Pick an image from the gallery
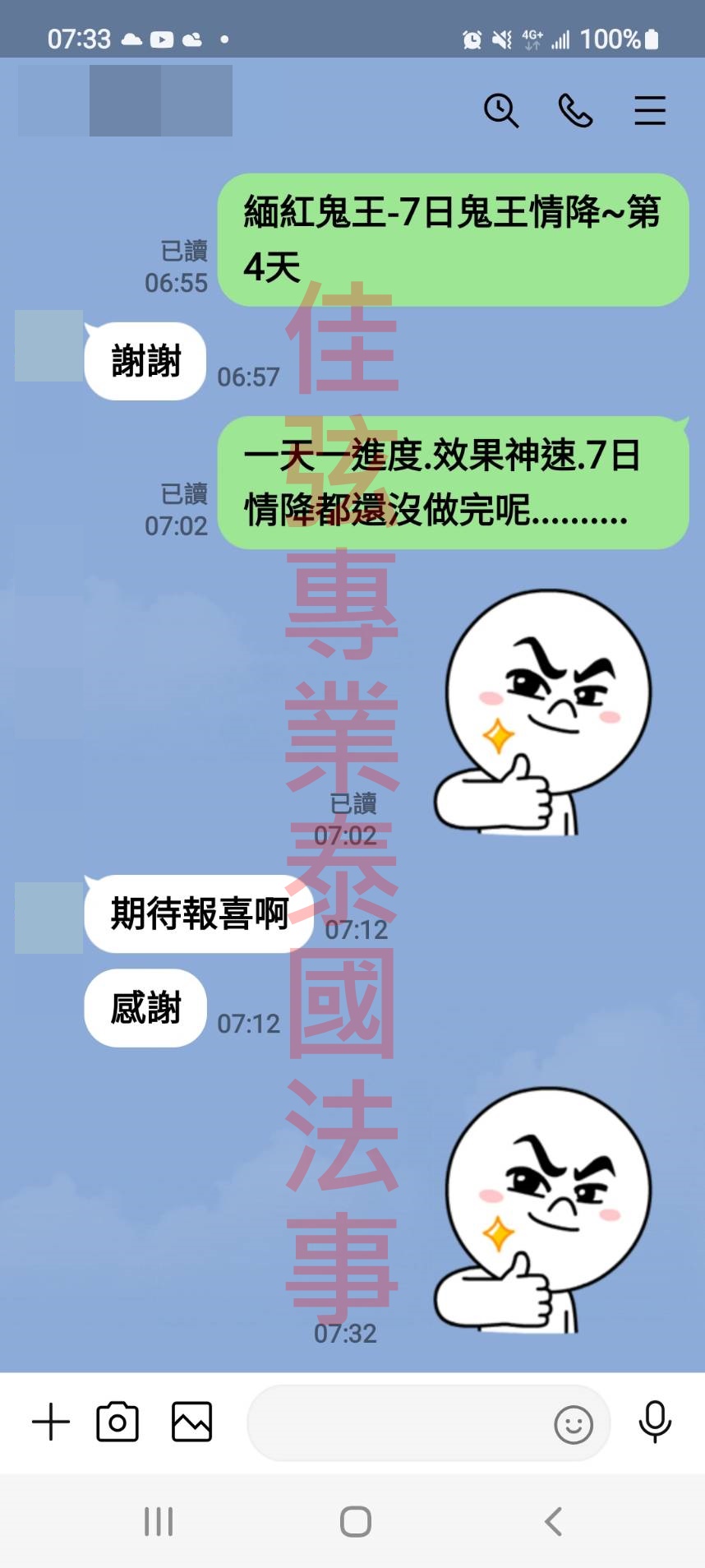705x1568 pixels. point(191,1422)
